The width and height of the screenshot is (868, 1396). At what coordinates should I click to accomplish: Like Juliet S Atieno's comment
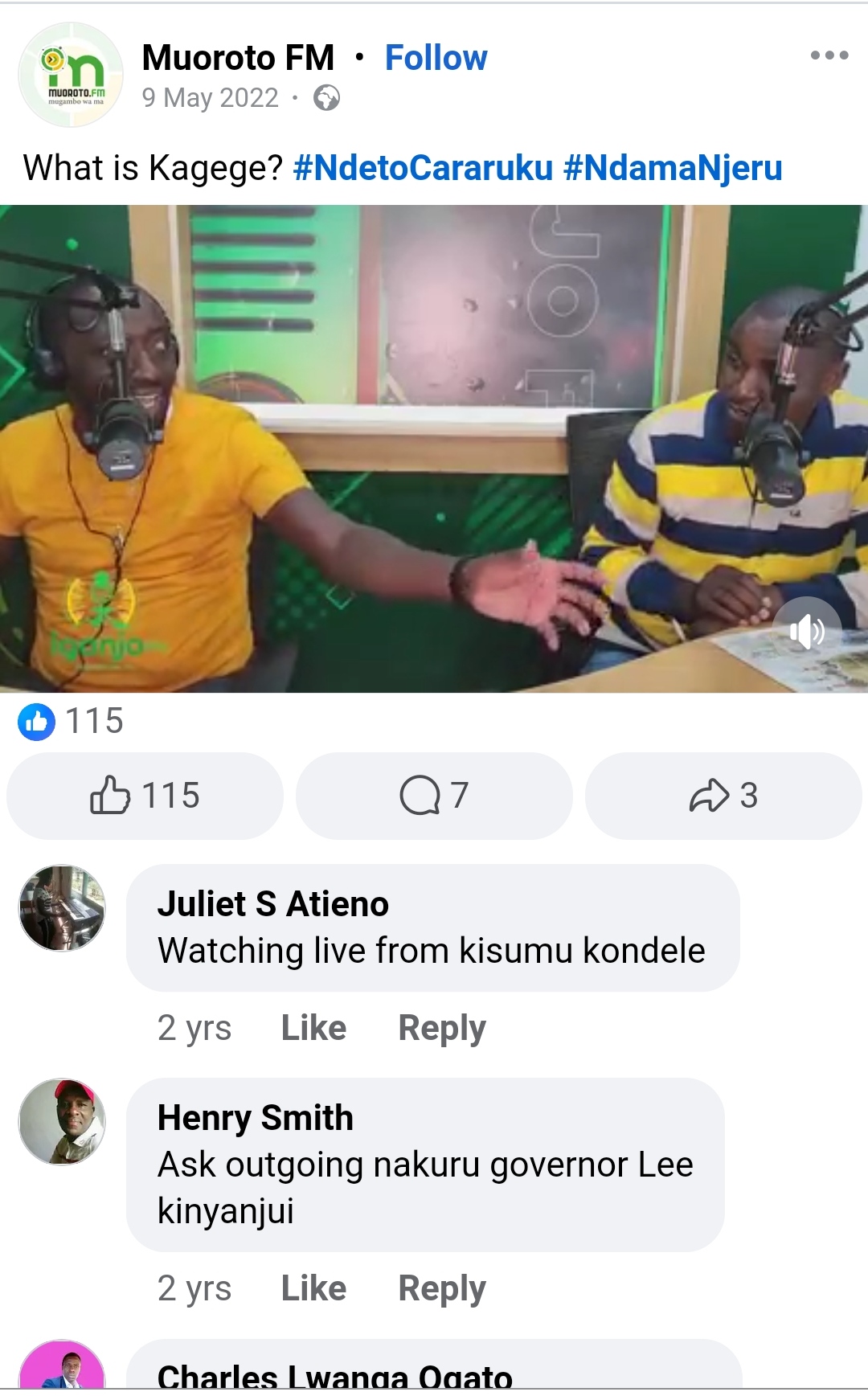313,1028
